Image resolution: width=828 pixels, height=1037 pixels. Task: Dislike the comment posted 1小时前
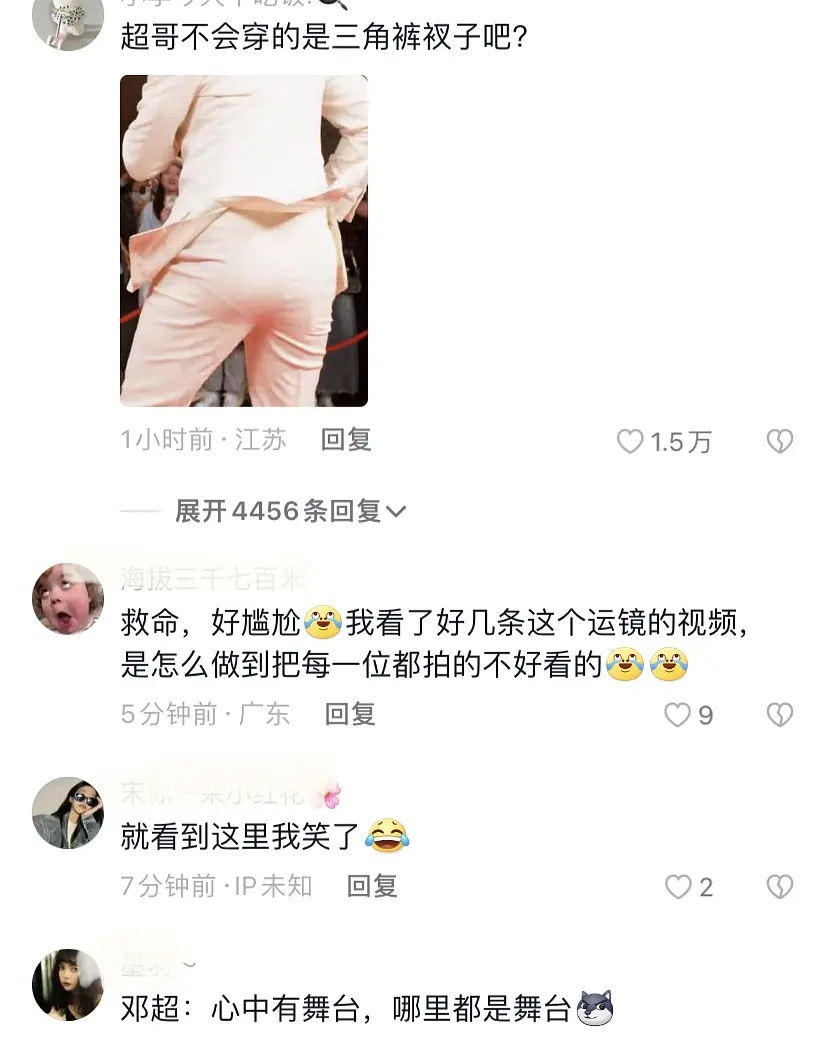[x=779, y=441]
